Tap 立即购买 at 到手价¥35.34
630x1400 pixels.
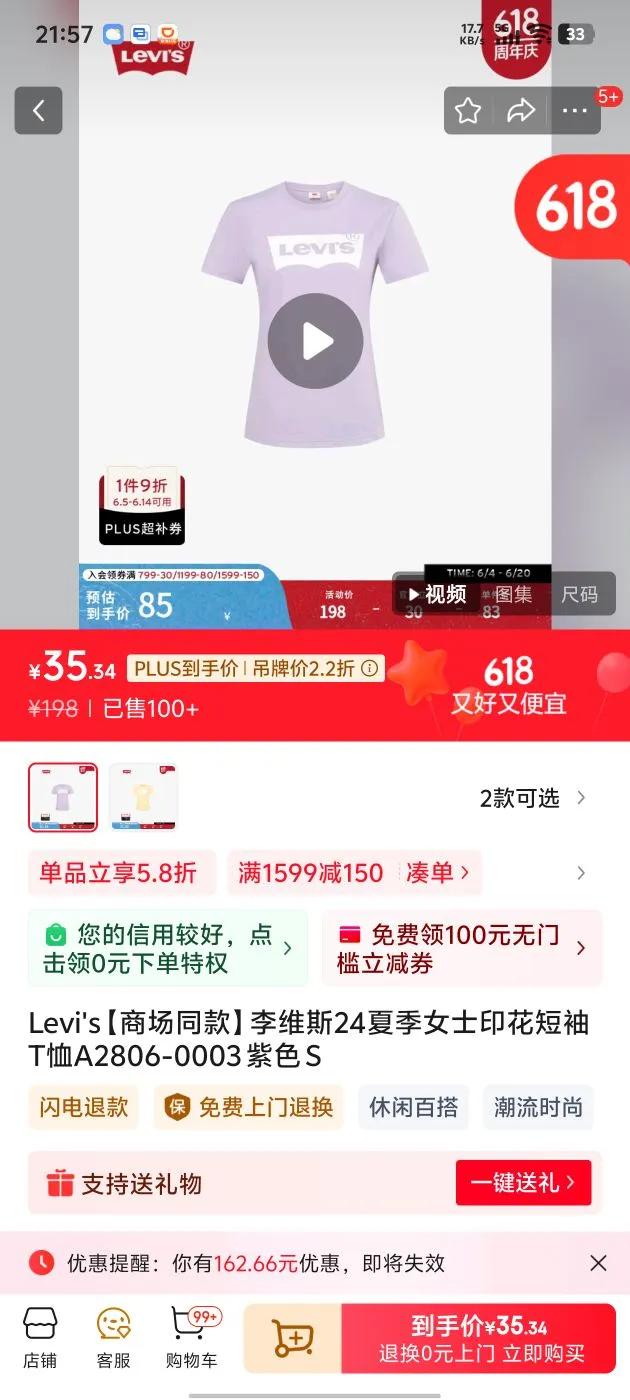point(480,1339)
